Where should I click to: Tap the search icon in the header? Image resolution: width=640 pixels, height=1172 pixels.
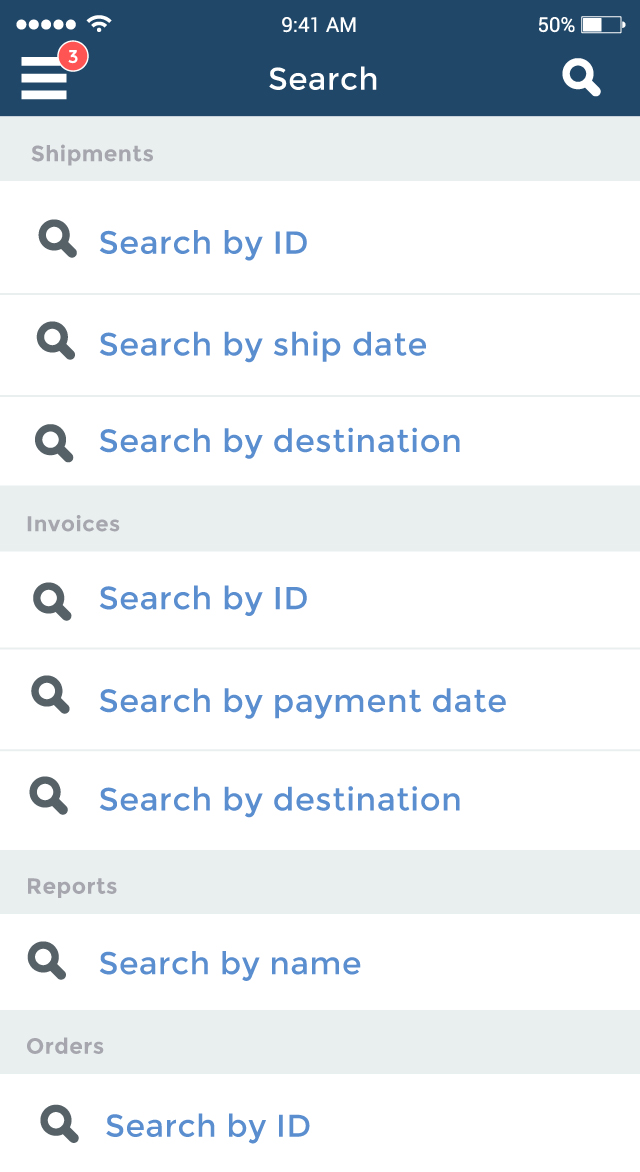pyautogui.click(x=581, y=78)
